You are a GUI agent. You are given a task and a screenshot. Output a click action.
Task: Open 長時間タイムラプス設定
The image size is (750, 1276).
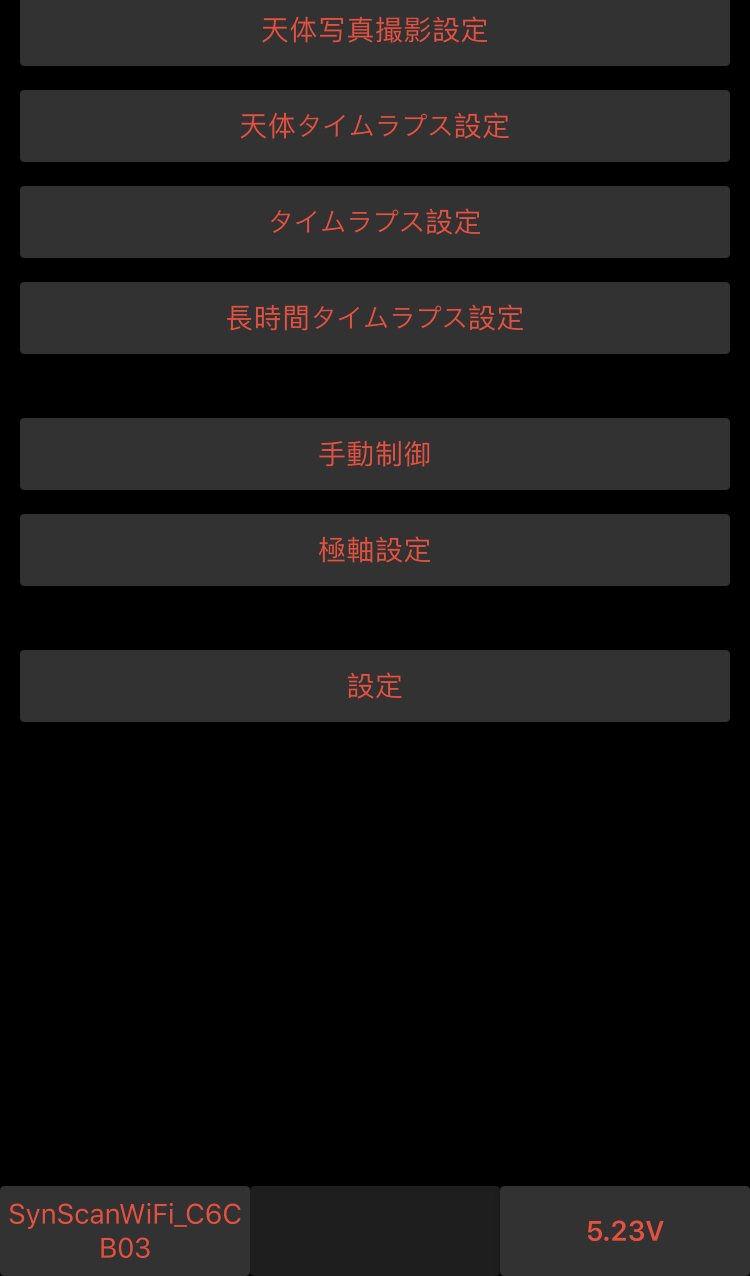pyautogui.click(x=375, y=318)
